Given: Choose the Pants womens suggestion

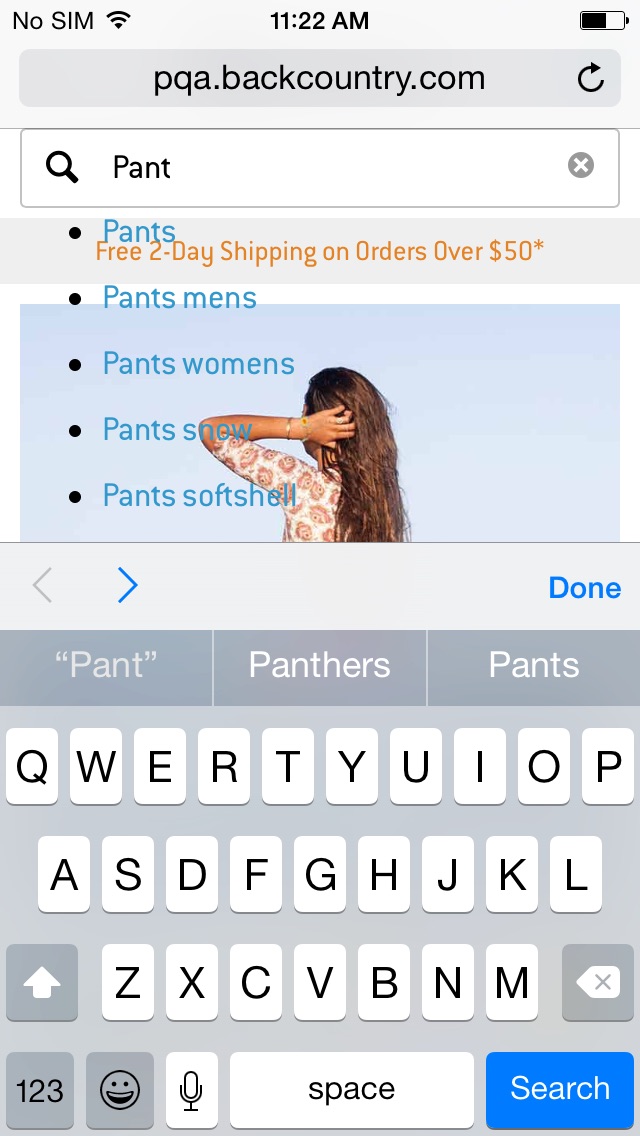Looking at the screenshot, I should [x=198, y=364].
